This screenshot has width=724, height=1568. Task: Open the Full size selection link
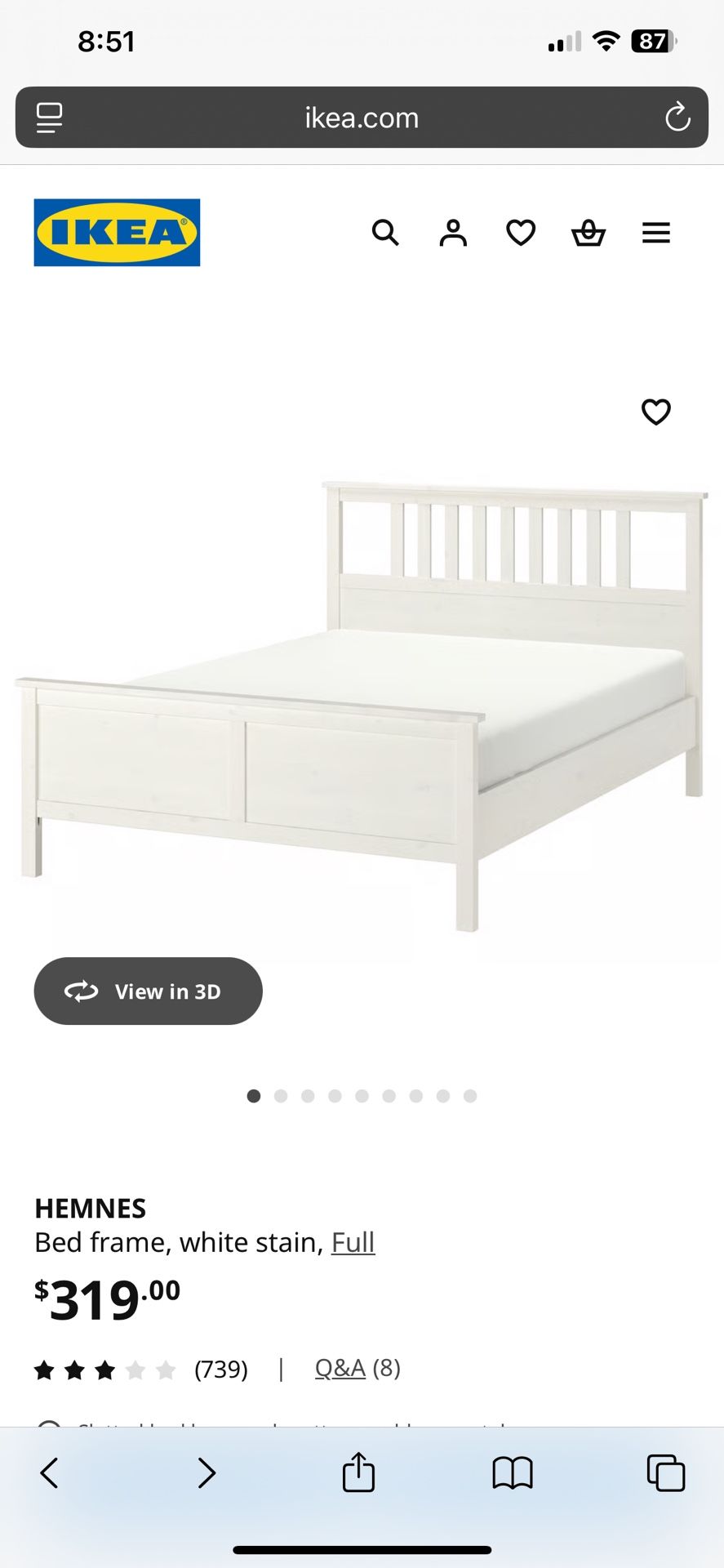353,1241
